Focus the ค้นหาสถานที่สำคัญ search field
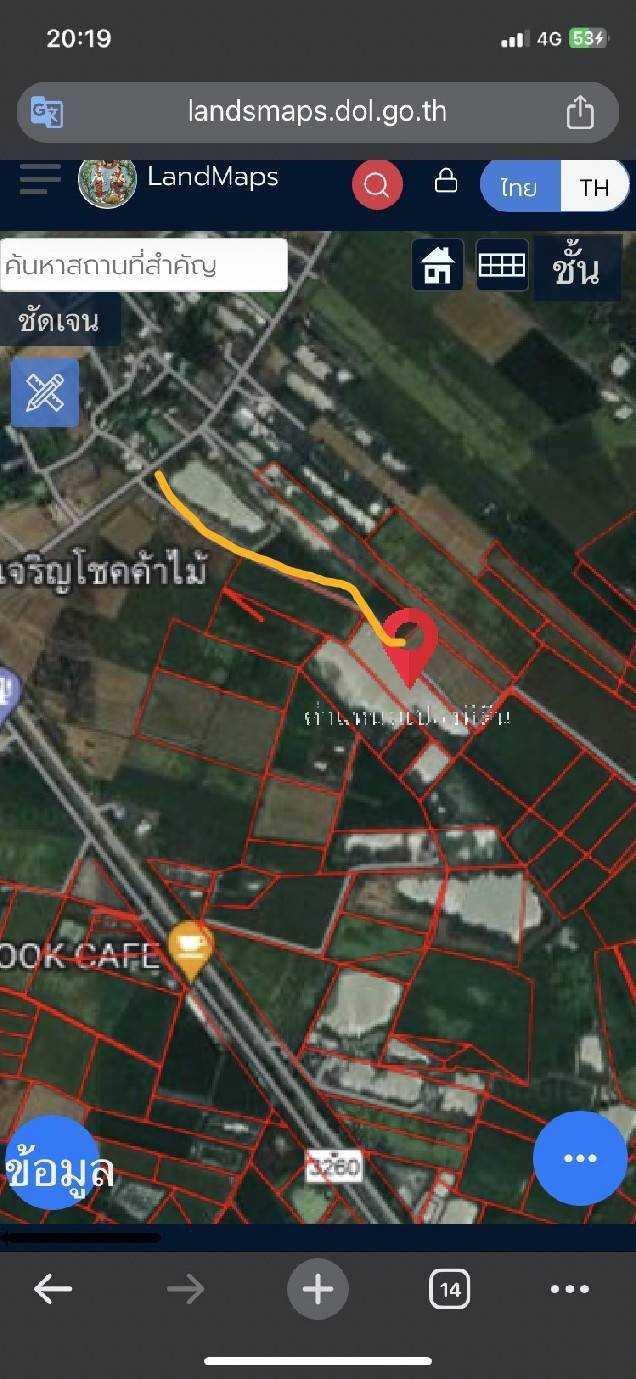This screenshot has width=636, height=1379. [x=144, y=266]
